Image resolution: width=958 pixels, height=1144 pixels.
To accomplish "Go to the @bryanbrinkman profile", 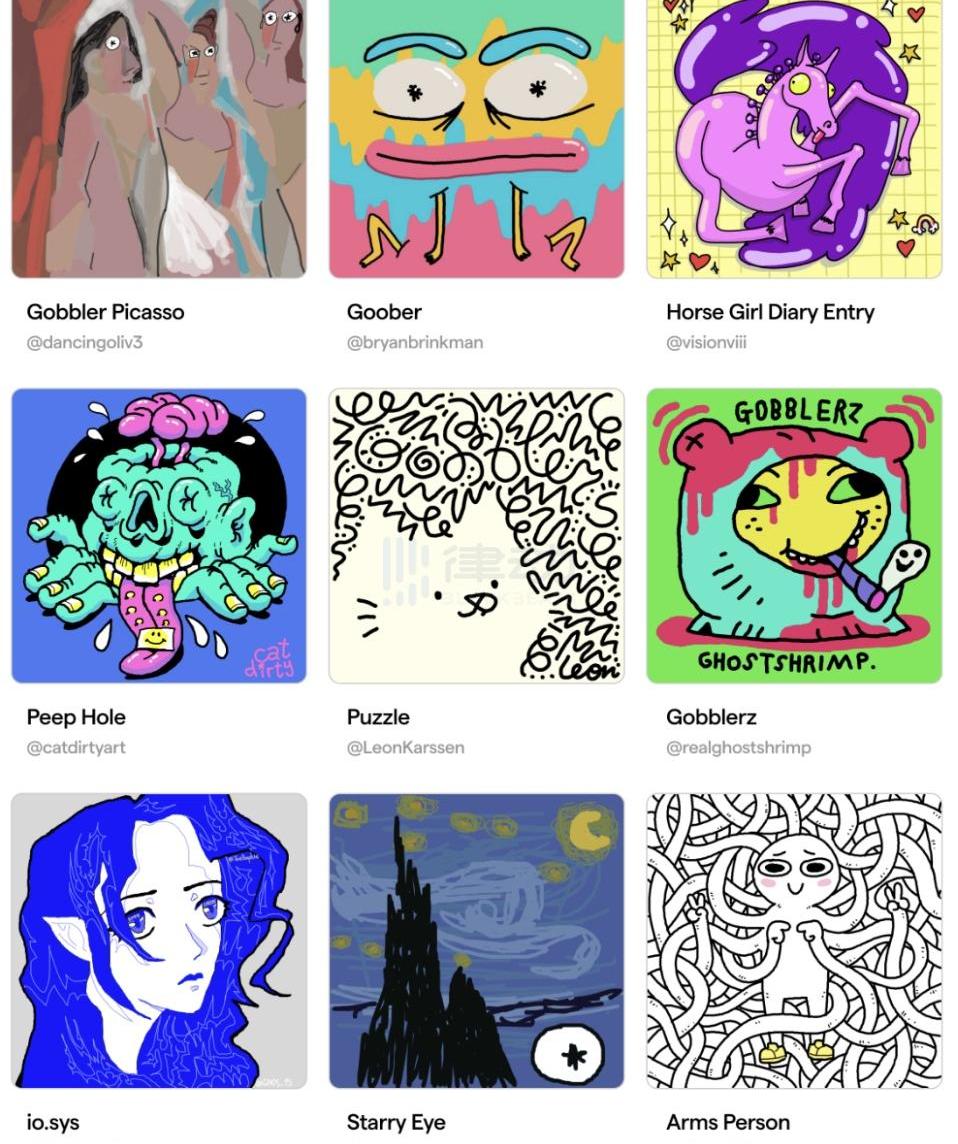I will point(414,342).
